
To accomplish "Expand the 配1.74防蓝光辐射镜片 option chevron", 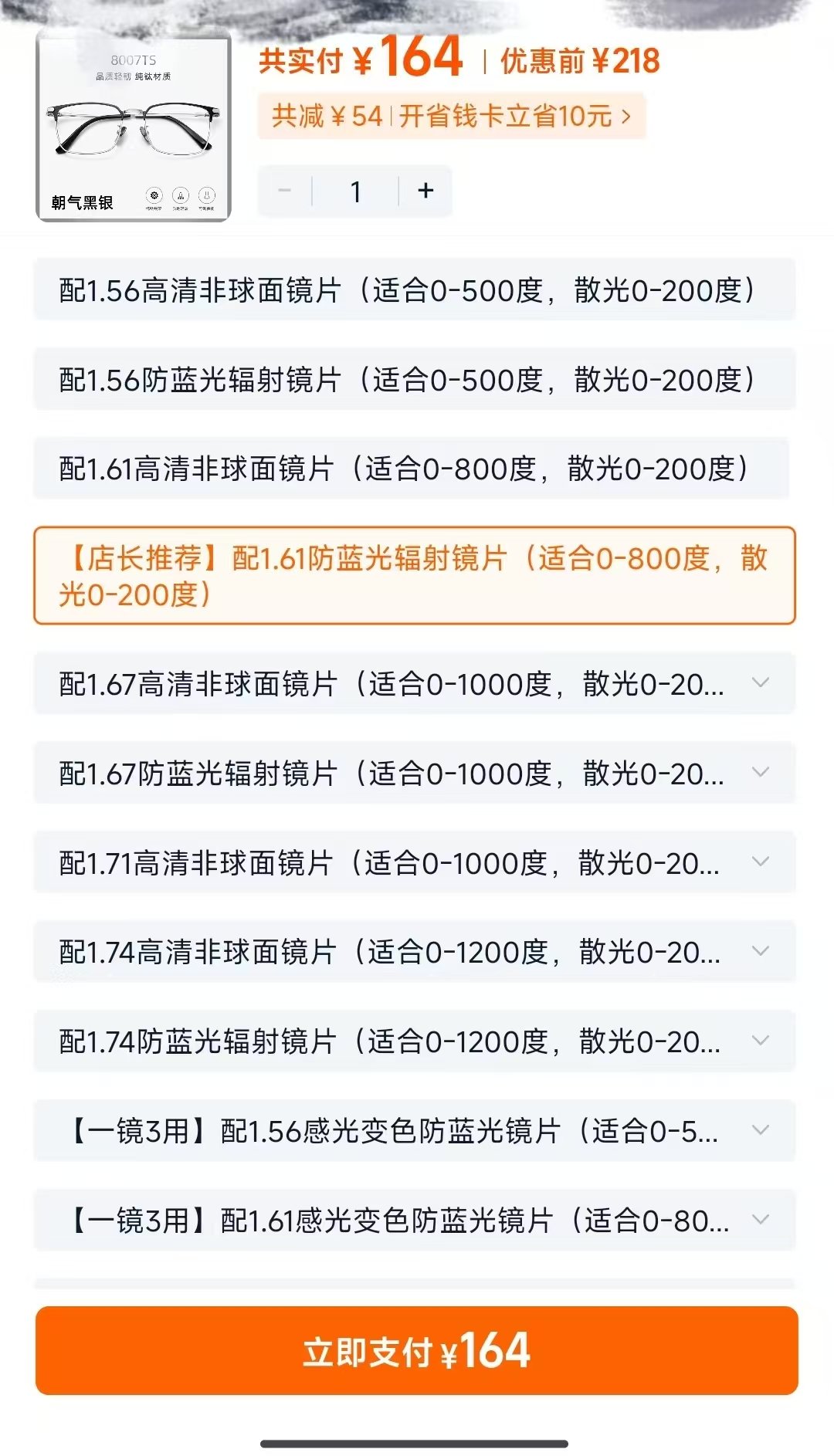I will (761, 1041).
